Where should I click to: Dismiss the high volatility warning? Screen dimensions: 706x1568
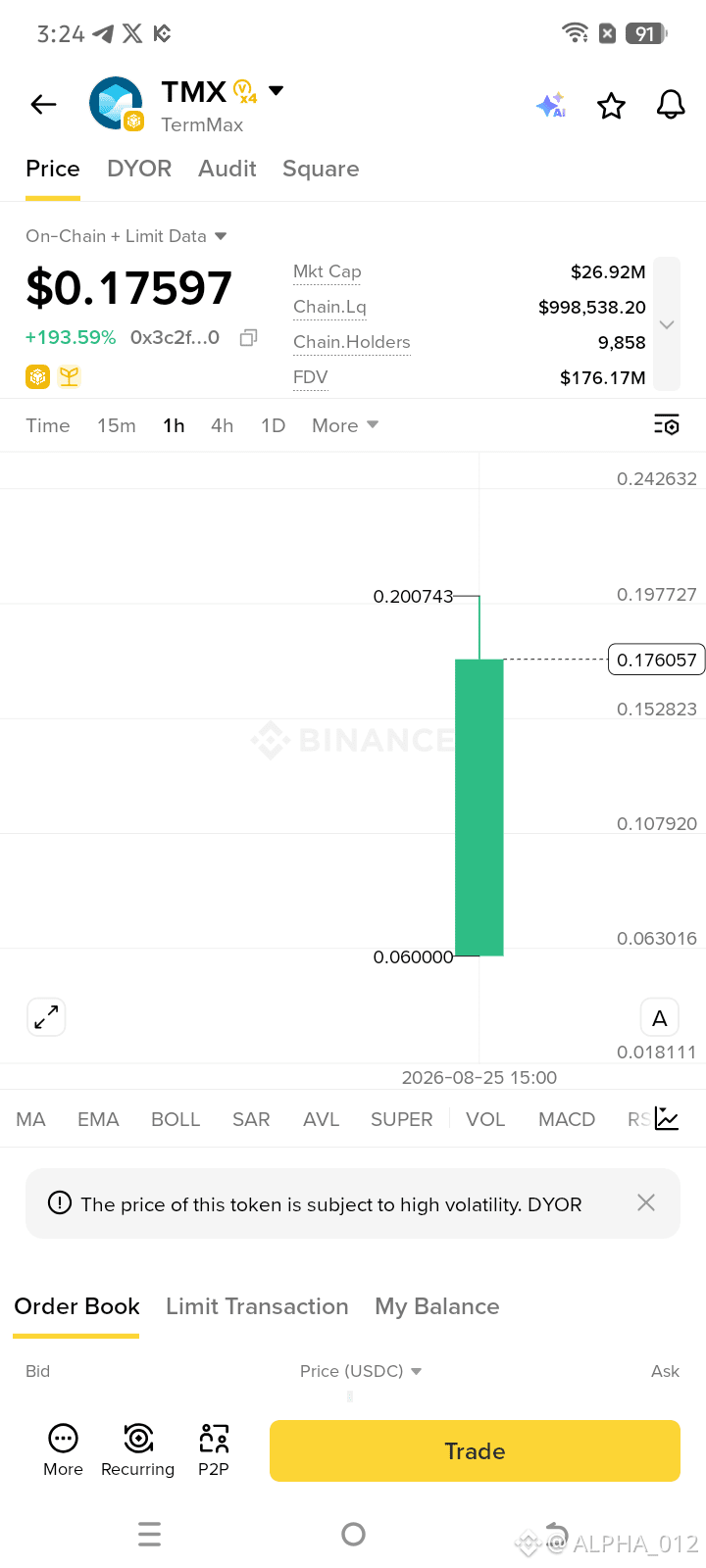tap(646, 1202)
